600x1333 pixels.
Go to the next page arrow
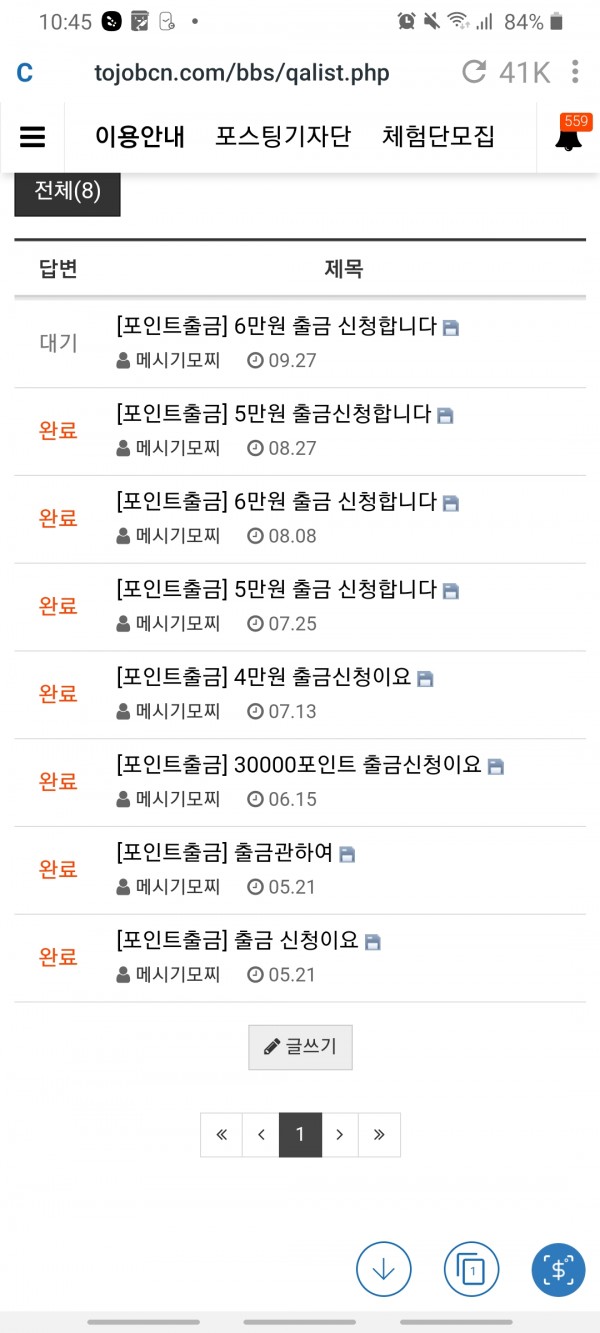[340, 1135]
